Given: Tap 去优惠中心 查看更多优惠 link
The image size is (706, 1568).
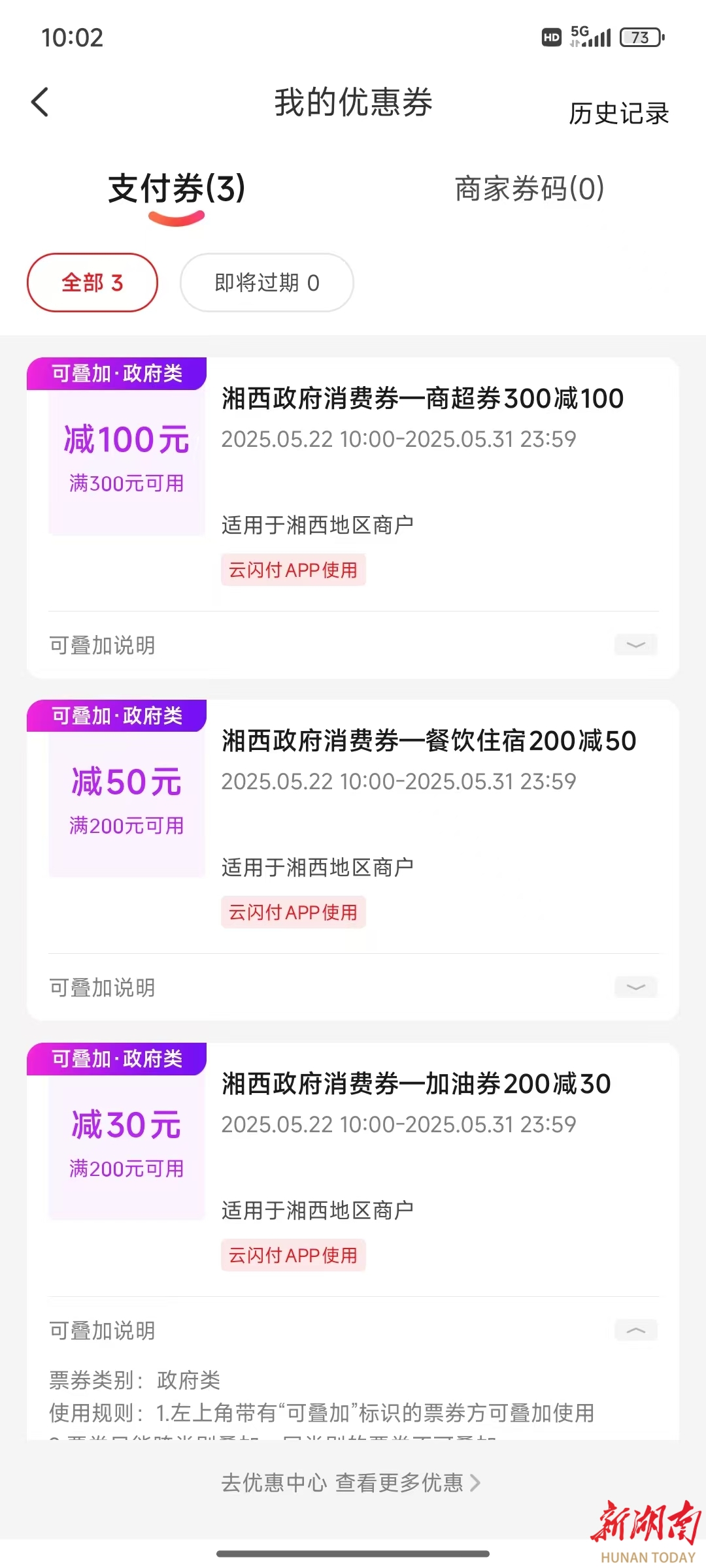Looking at the screenshot, I should pos(351,1483).
